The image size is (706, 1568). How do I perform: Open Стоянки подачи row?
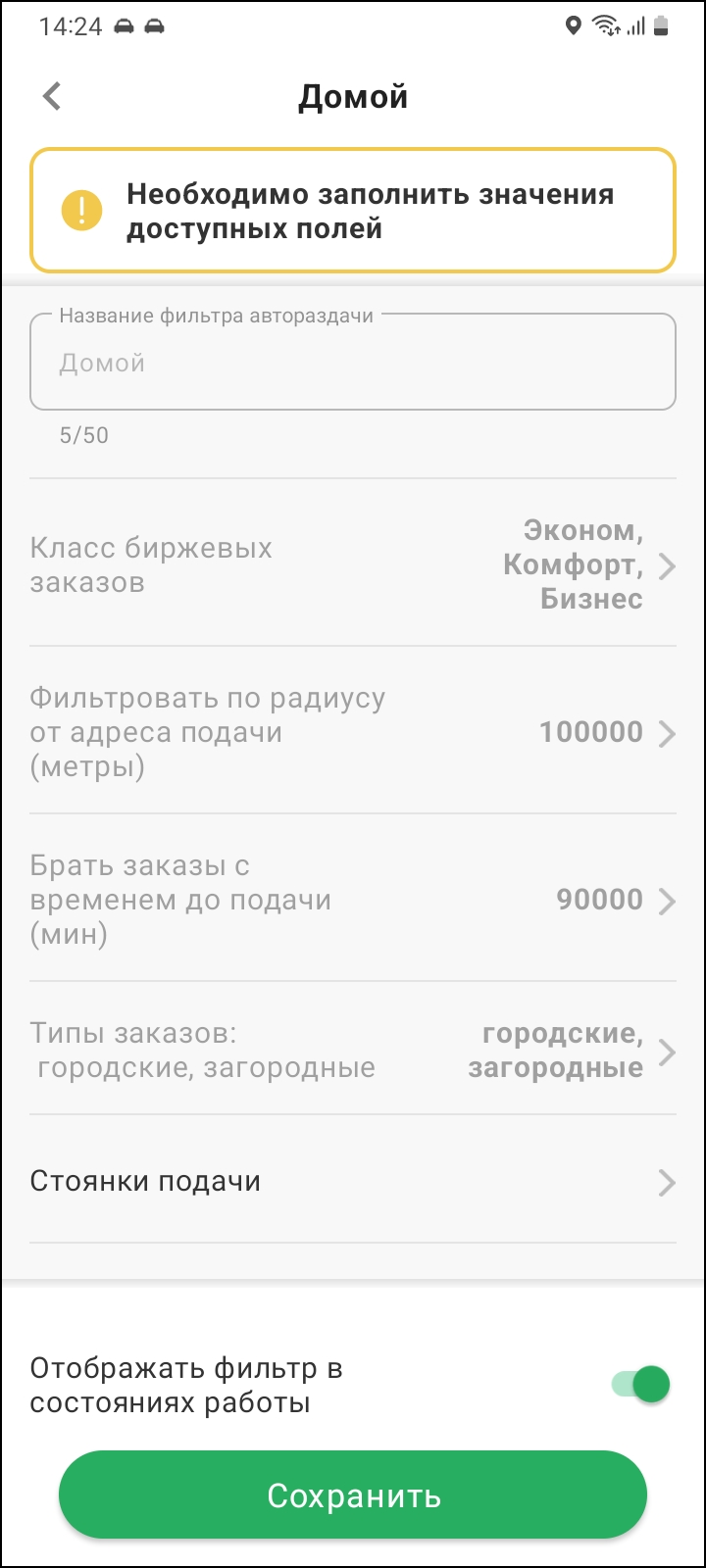click(x=353, y=1182)
